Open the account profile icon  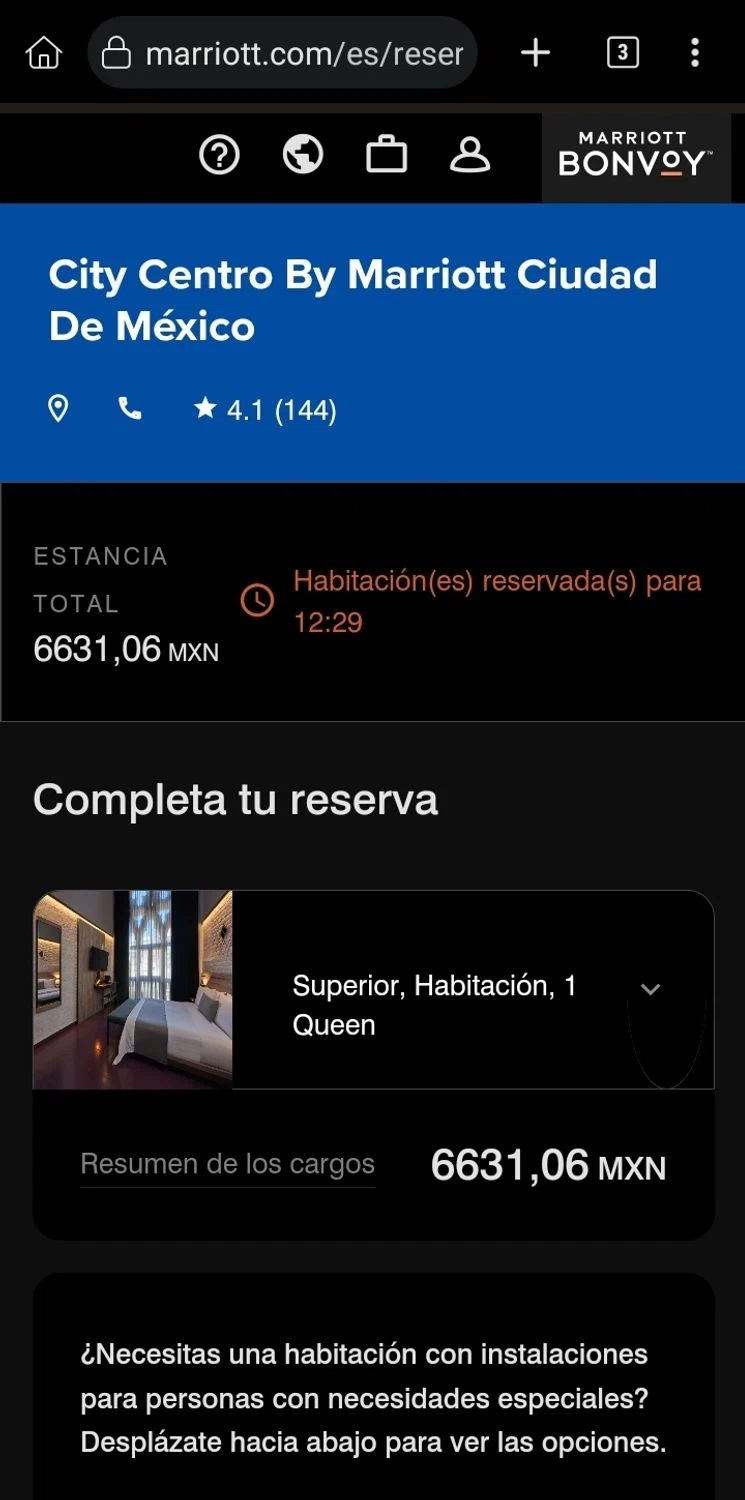[x=469, y=155]
